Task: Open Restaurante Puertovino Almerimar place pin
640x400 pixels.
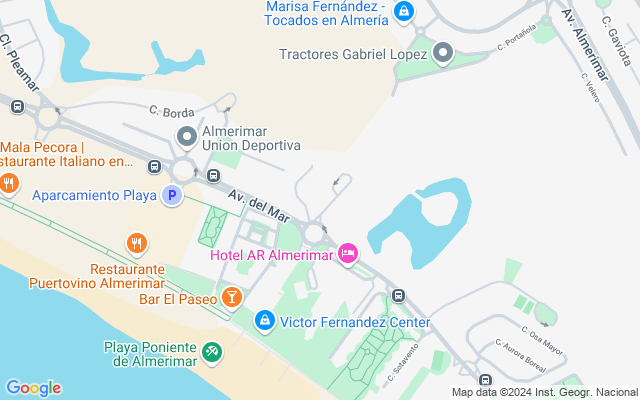Action: coord(138,243)
